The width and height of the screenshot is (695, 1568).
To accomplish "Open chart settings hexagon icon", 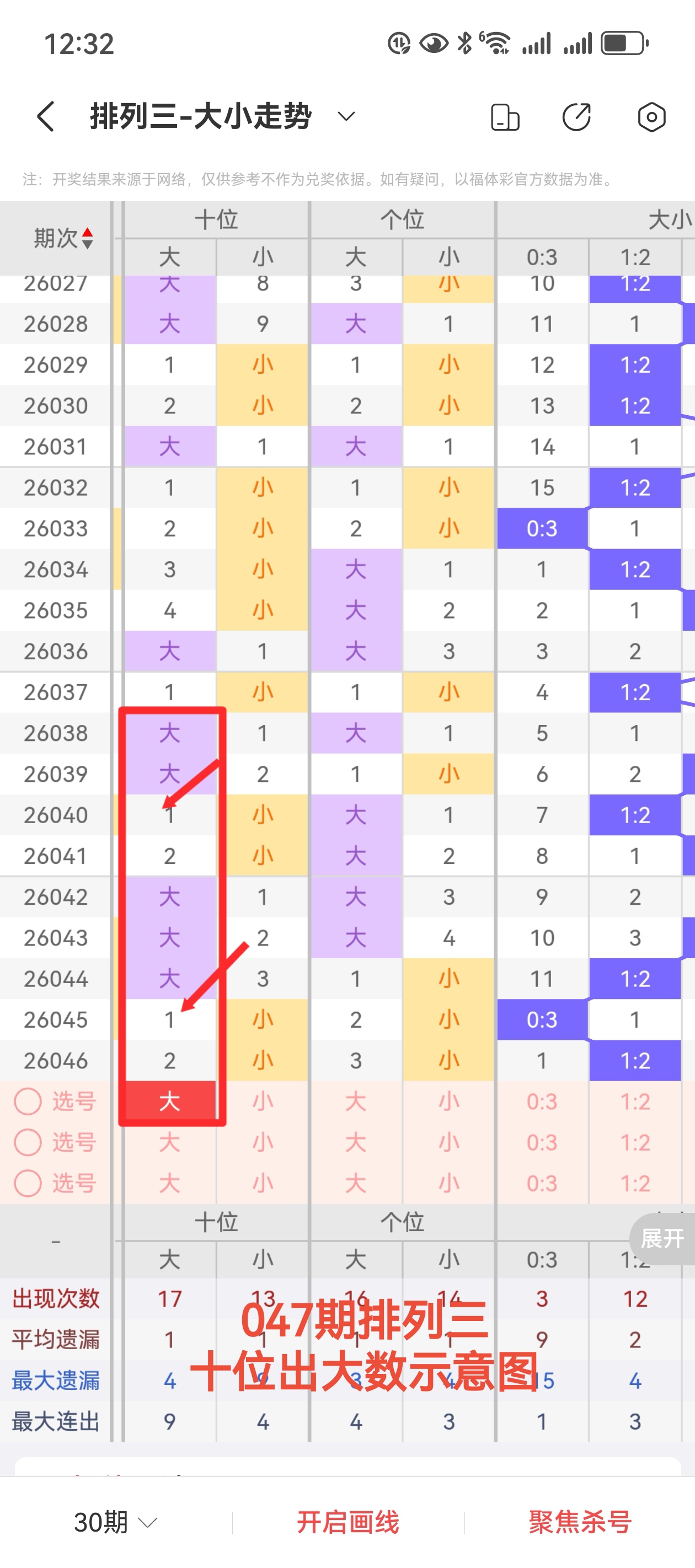I will pyautogui.click(x=651, y=117).
